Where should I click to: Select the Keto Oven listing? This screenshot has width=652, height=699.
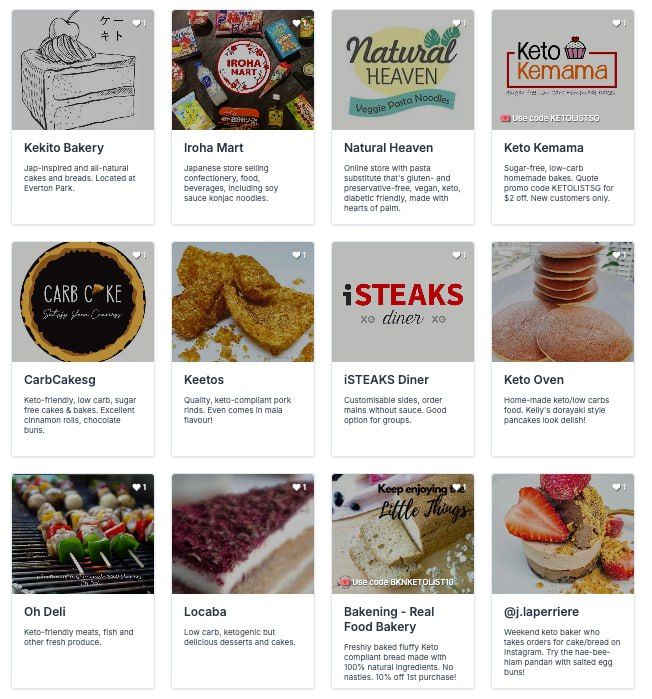[x=534, y=380]
